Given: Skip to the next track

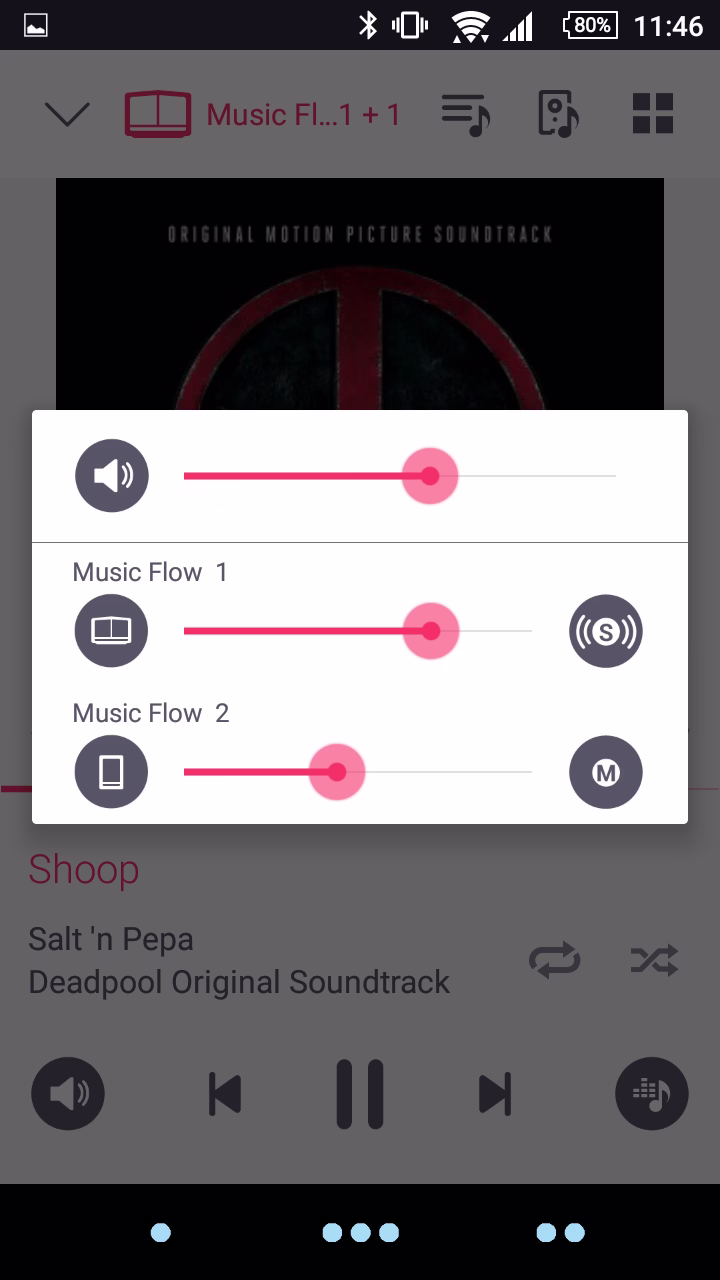Looking at the screenshot, I should tap(495, 1094).
